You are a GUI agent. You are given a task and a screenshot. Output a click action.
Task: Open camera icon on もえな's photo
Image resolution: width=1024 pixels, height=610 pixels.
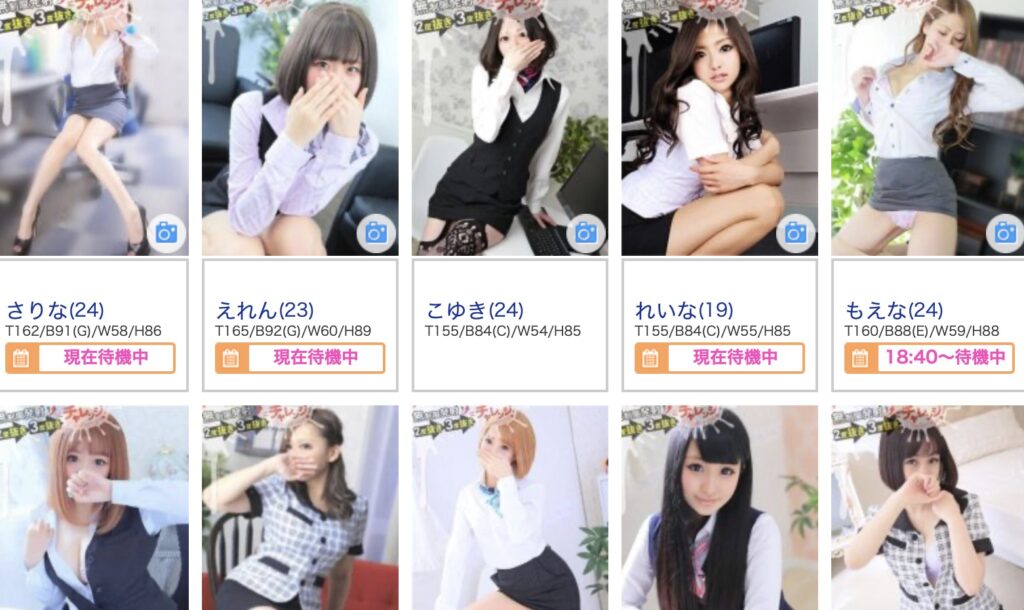pos(1005,233)
